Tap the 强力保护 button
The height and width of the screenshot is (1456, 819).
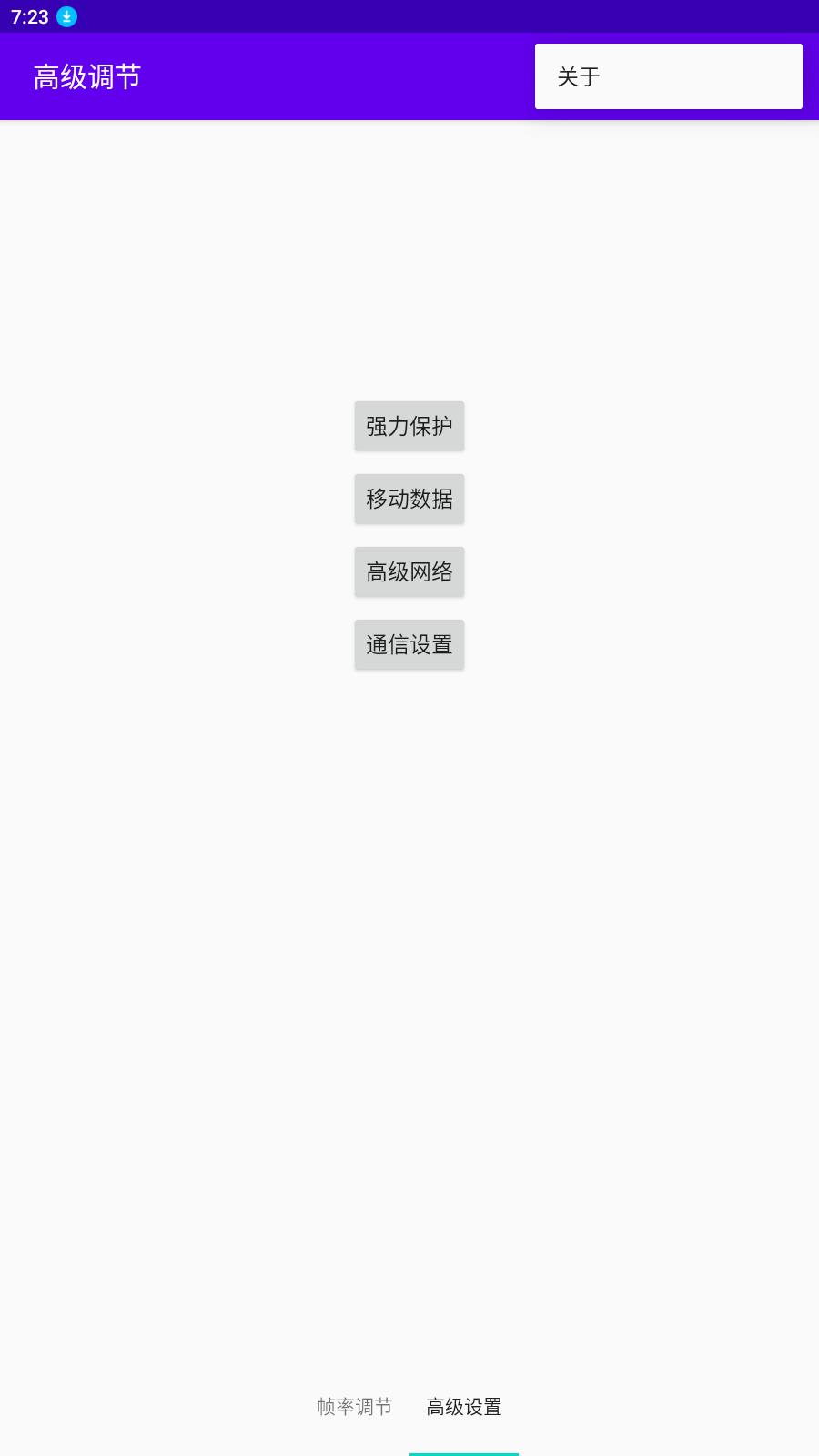pyautogui.click(x=409, y=426)
